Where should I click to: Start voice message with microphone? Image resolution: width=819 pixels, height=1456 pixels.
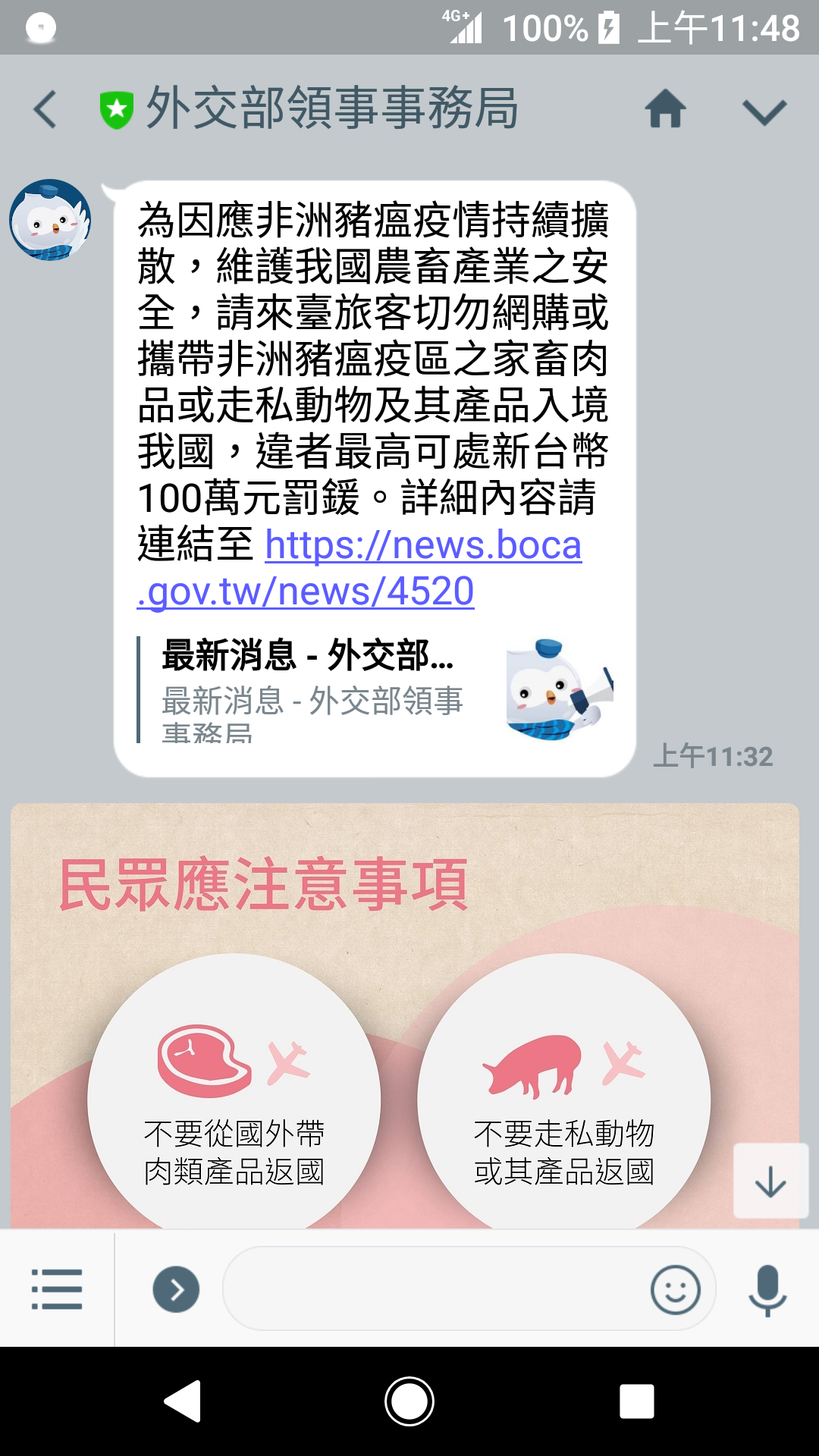pos(767,1290)
